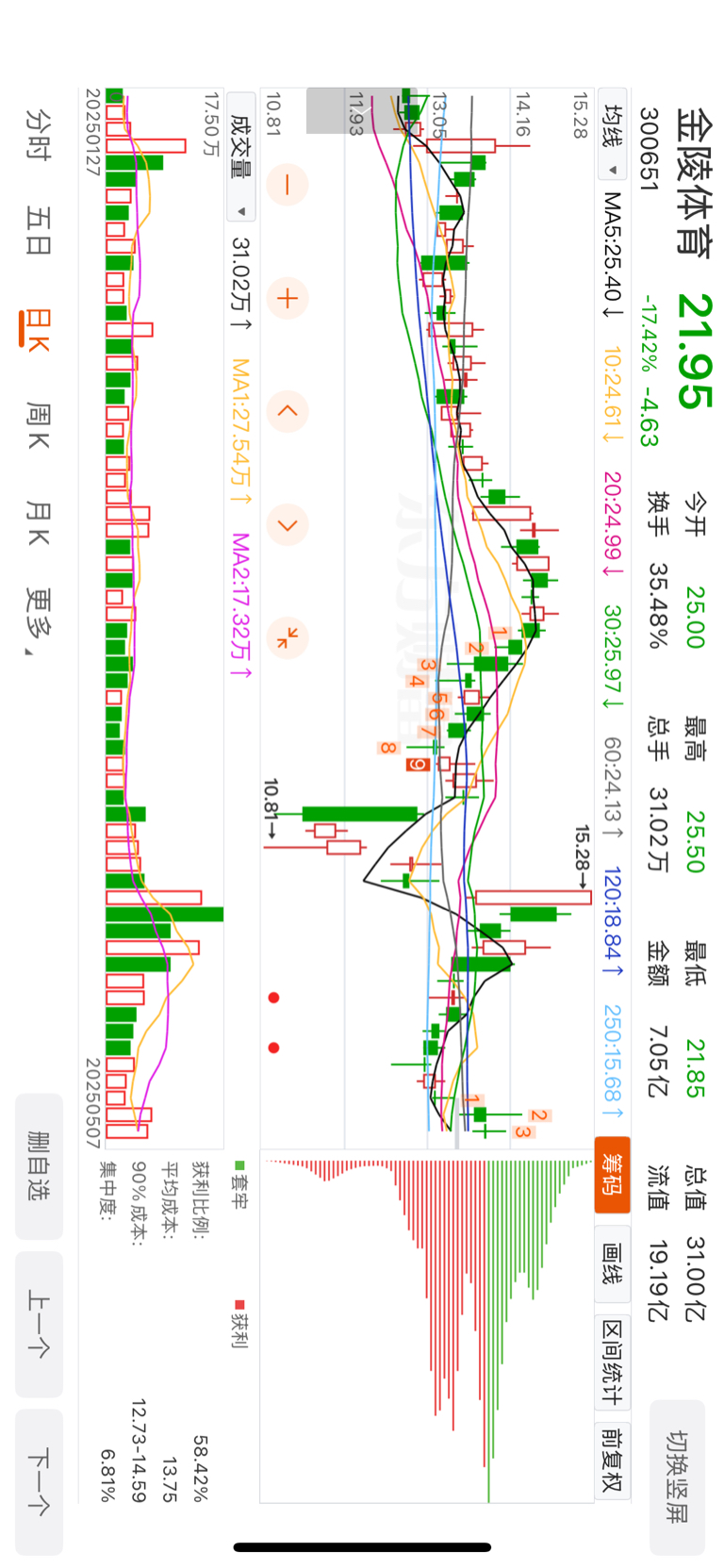Select the 画线 drawing tool

pyautogui.click(x=612, y=1263)
